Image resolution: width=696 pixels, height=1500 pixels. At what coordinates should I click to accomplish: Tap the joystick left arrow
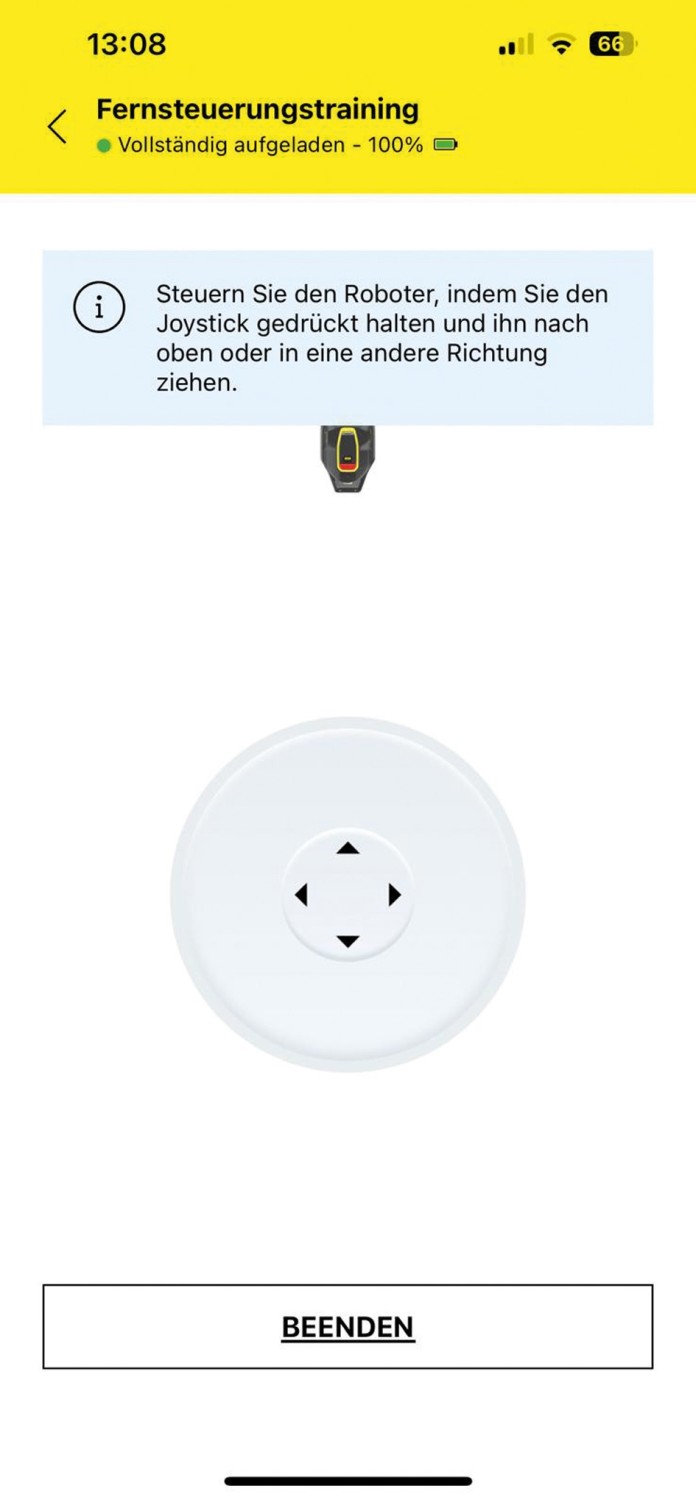[x=301, y=895]
